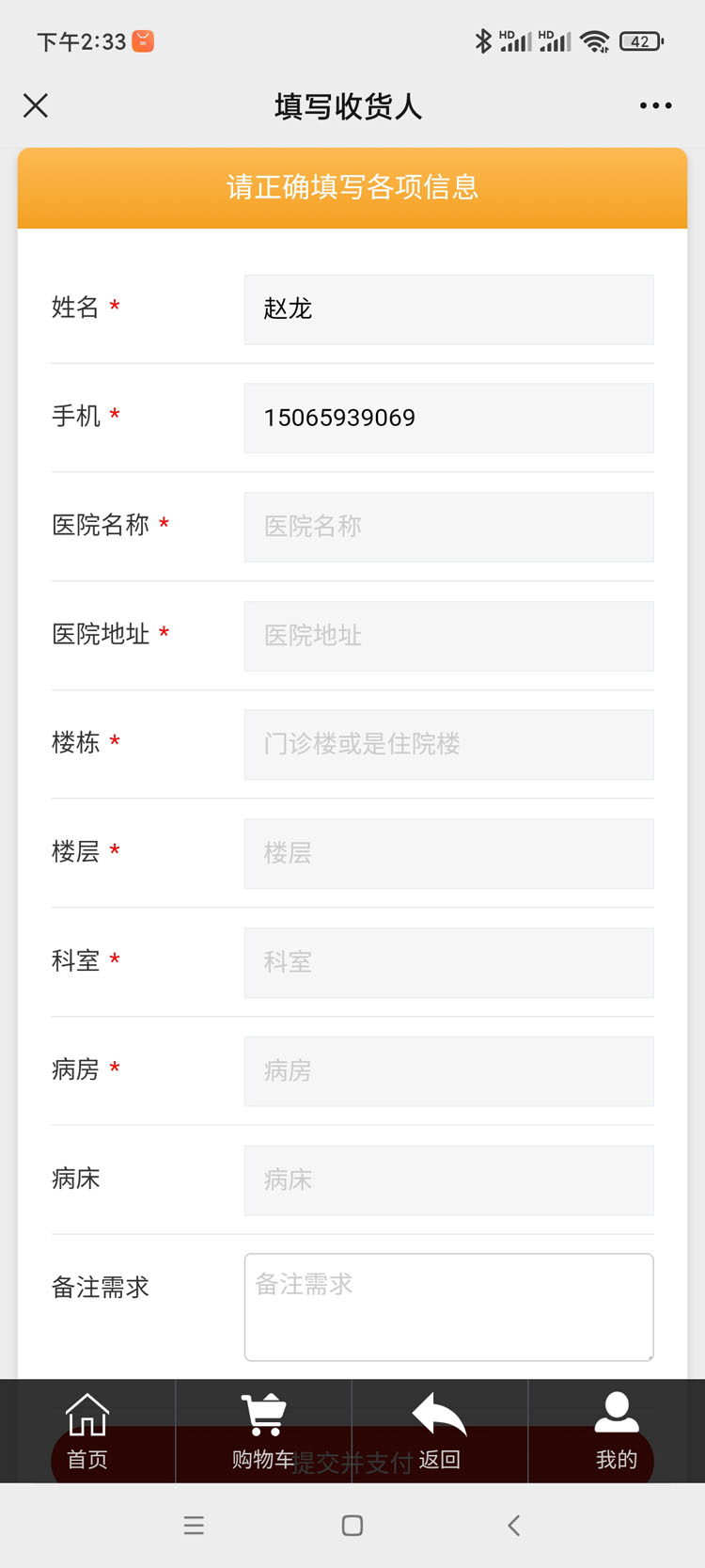Open the 购物车 shopping cart

(263, 1432)
